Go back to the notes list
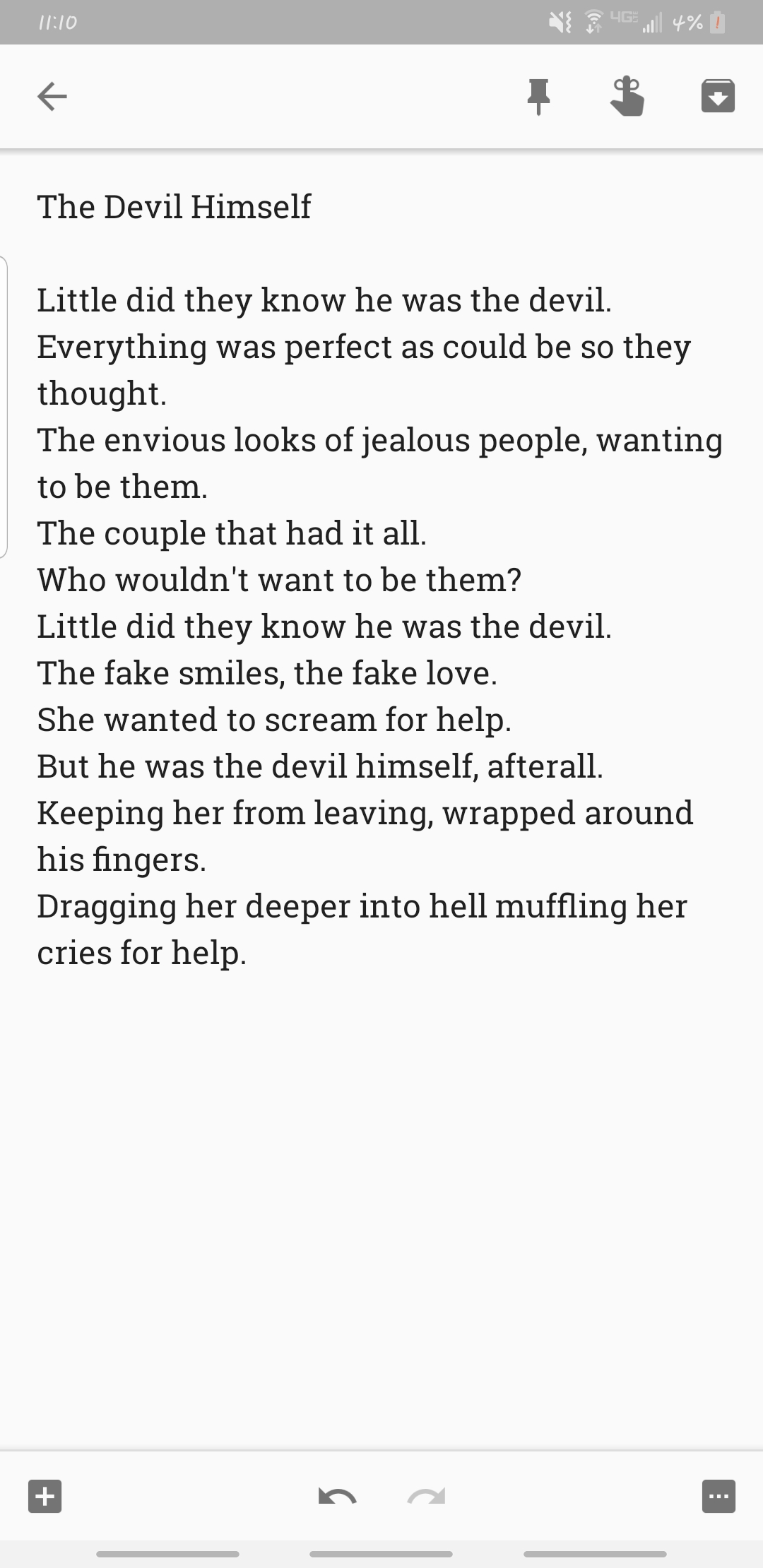 click(52, 96)
